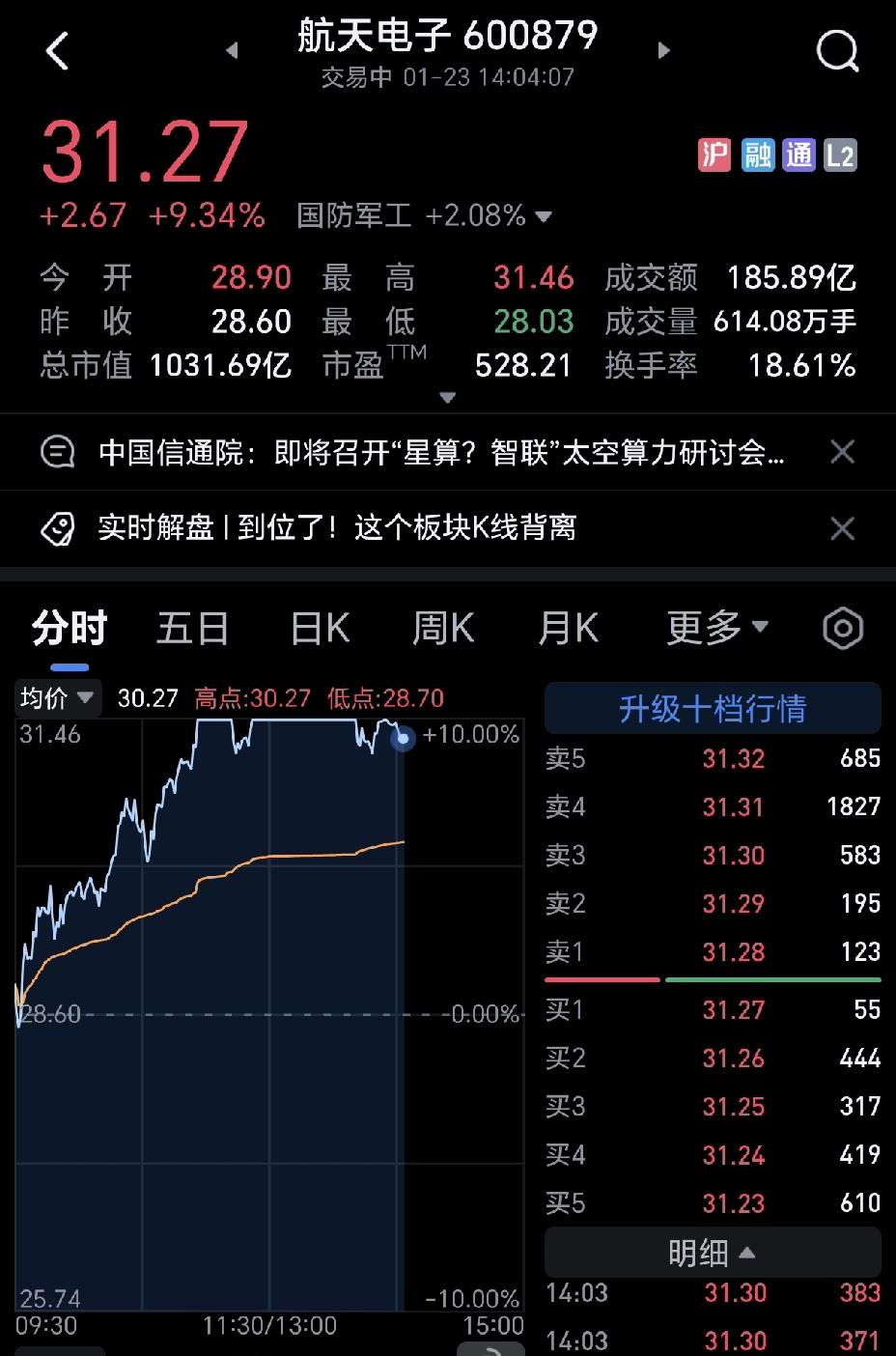Open stock search with the magnifier icon
The image size is (896, 1356).
point(836,50)
